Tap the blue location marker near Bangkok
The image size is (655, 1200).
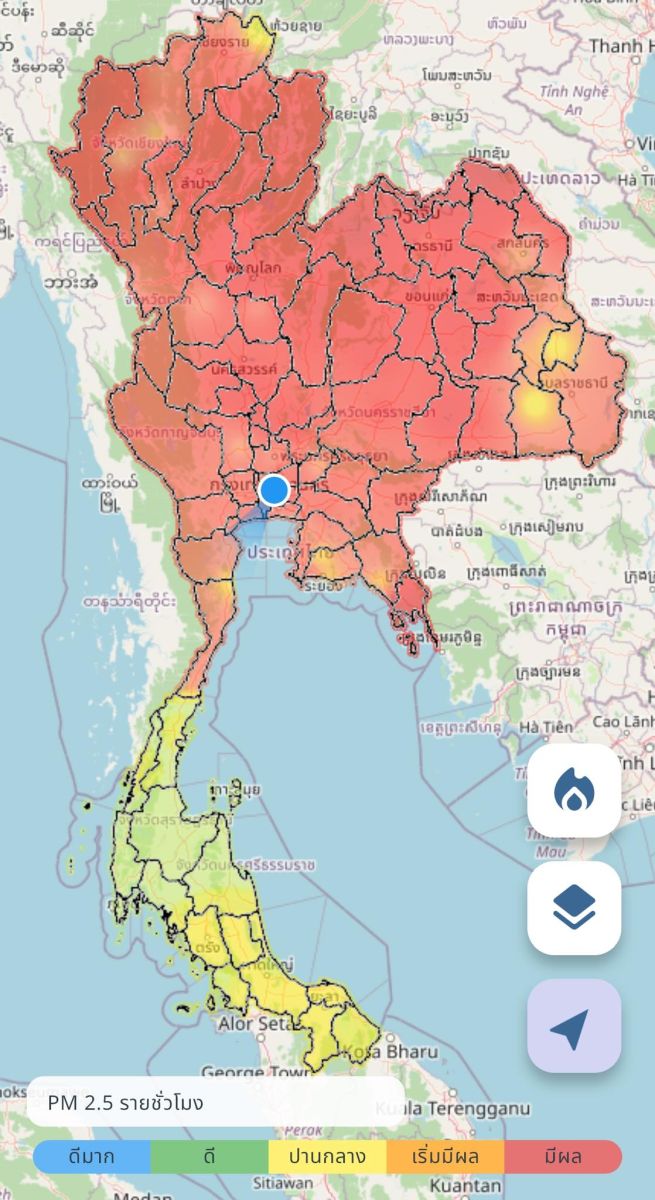pos(274,490)
